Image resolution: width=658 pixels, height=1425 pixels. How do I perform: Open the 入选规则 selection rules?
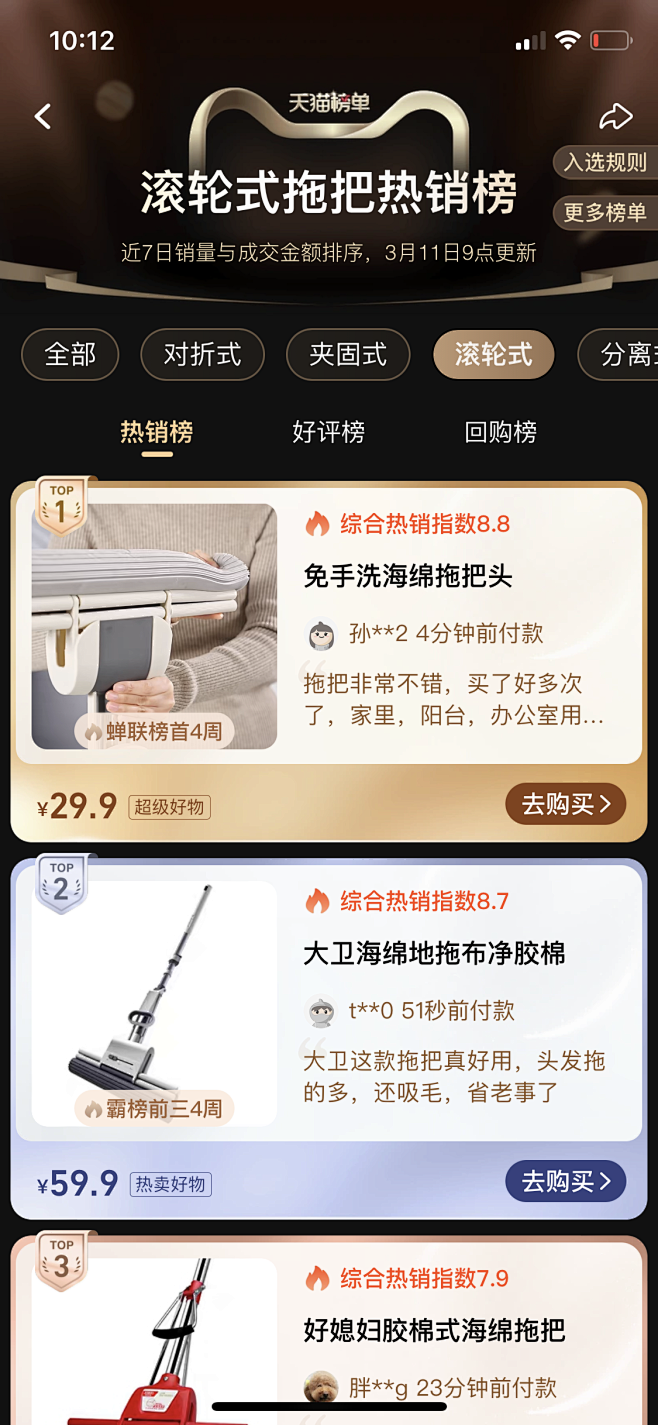click(604, 162)
